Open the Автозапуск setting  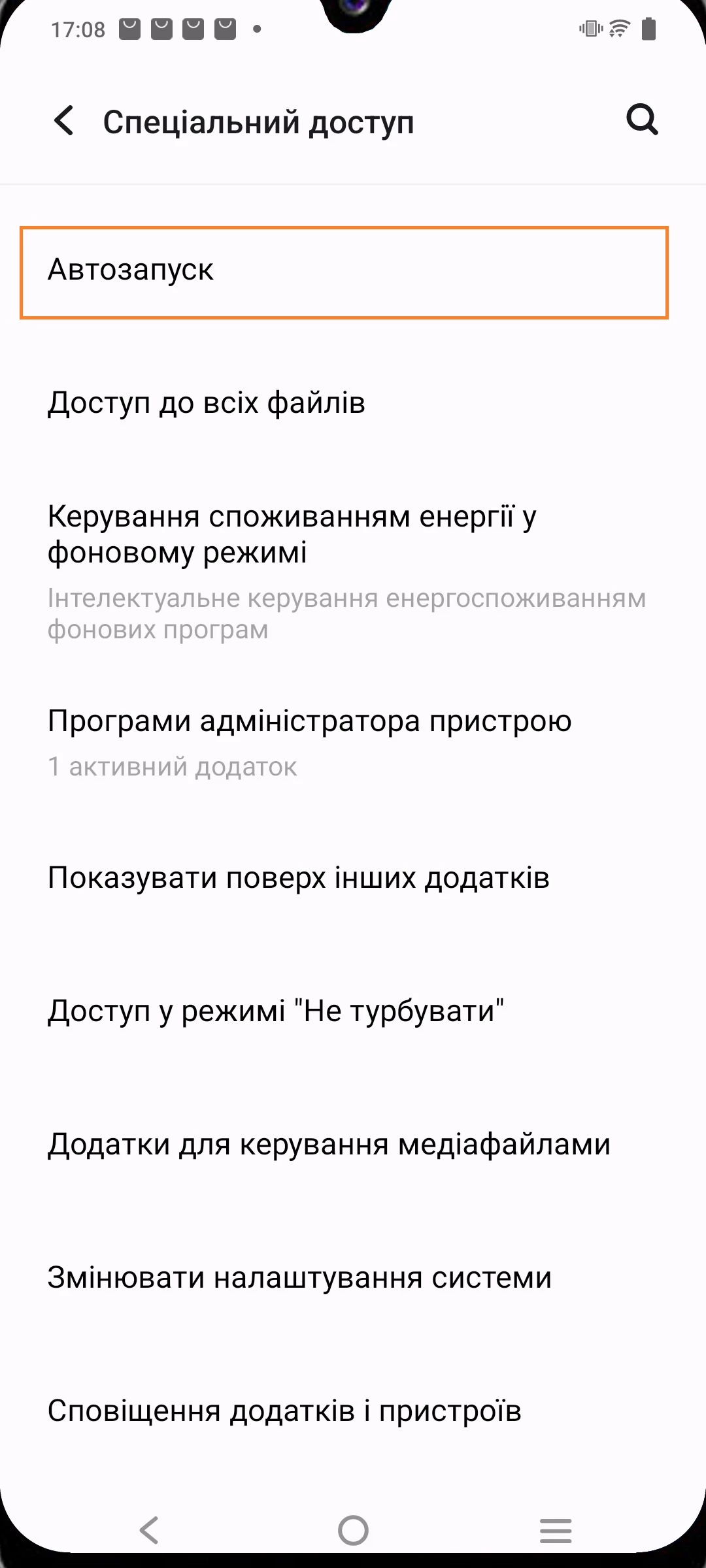tap(344, 272)
